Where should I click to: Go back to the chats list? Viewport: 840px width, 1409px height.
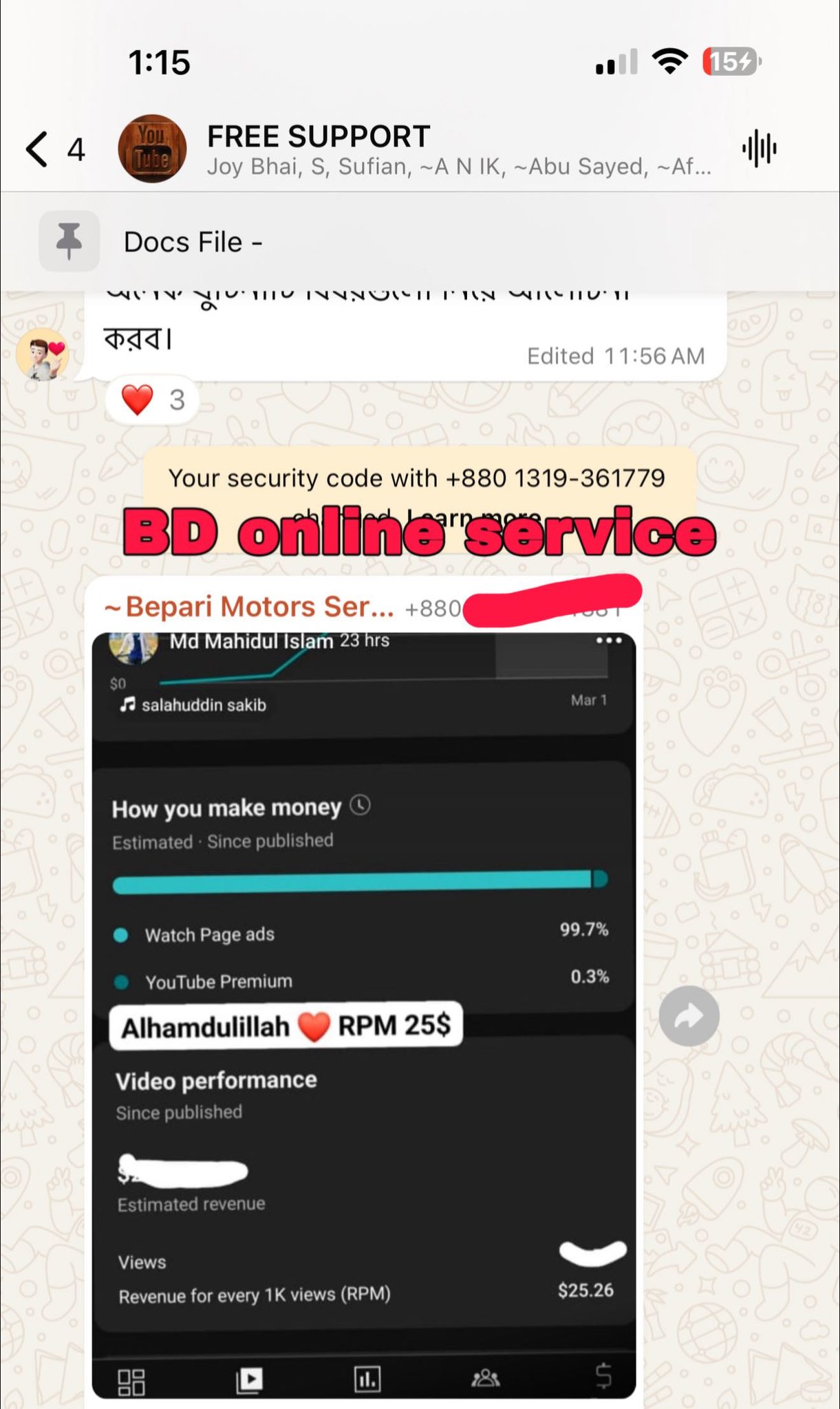click(x=39, y=149)
